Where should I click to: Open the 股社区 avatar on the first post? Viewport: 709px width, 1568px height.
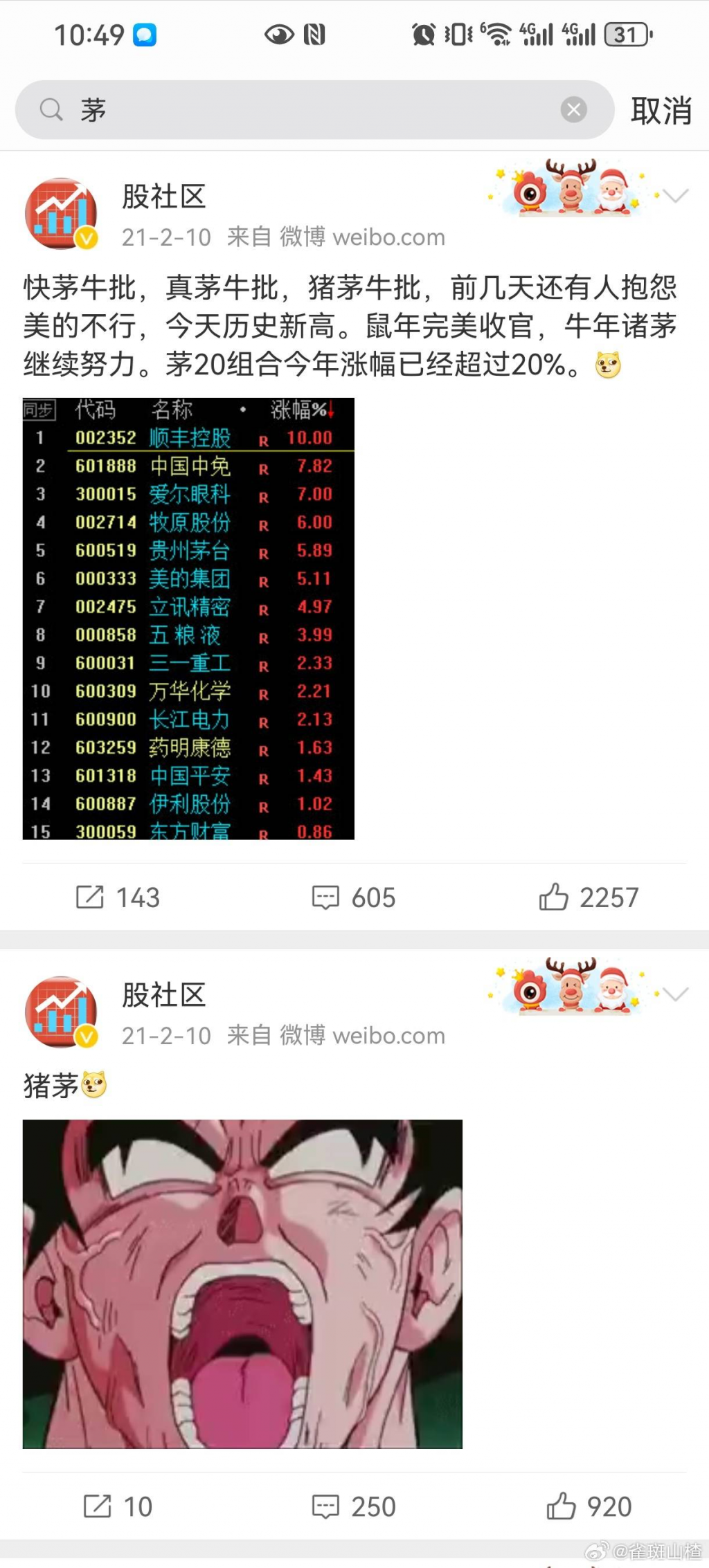click(x=61, y=214)
